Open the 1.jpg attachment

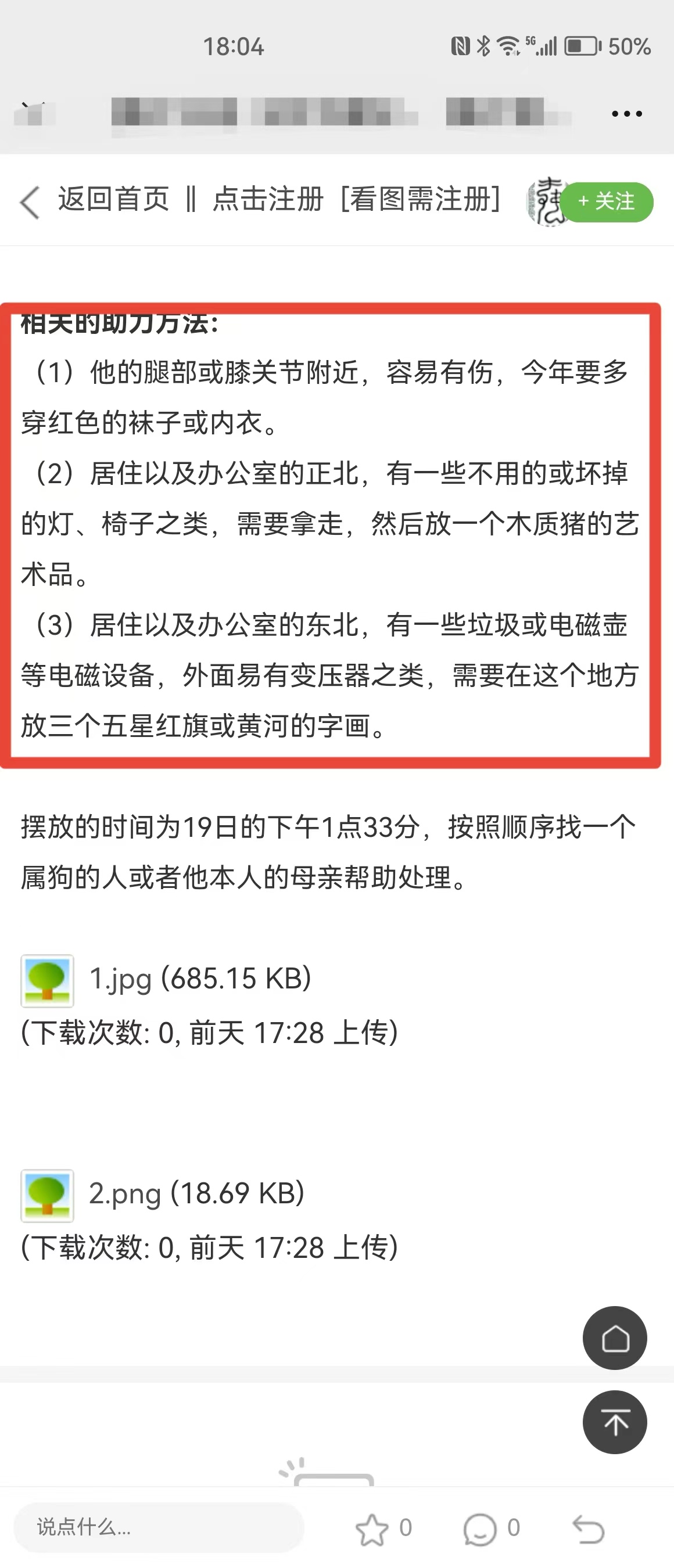click(x=200, y=978)
